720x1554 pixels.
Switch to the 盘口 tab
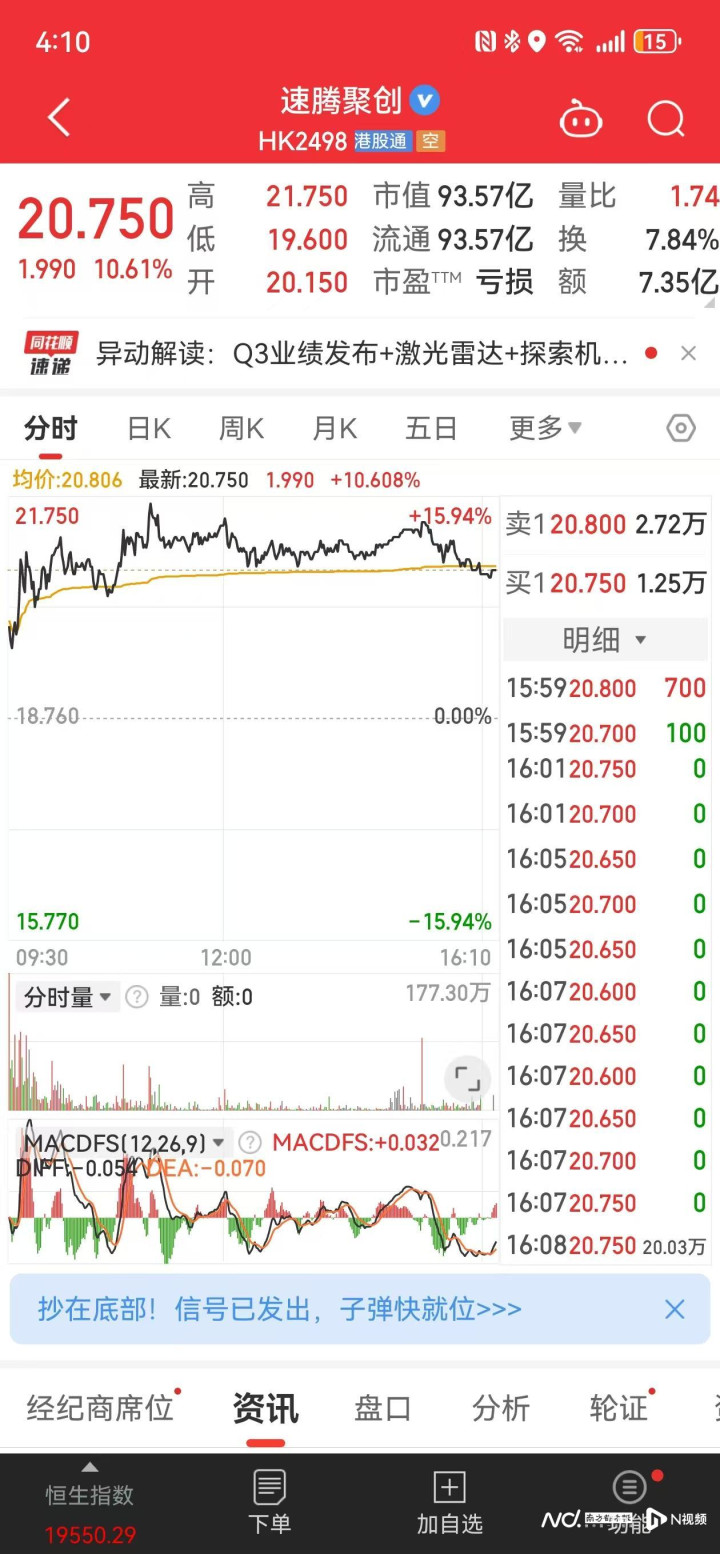coord(383,1408)
